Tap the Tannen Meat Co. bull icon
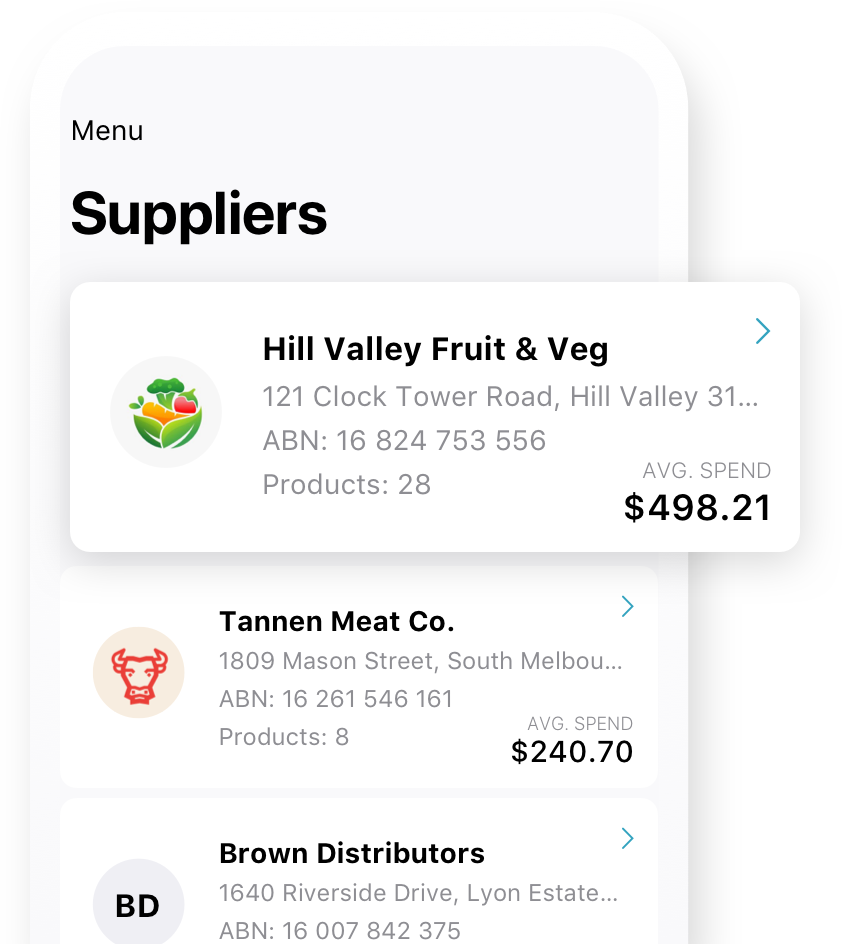Screen dimensions: 842x944 coord(139,672)
